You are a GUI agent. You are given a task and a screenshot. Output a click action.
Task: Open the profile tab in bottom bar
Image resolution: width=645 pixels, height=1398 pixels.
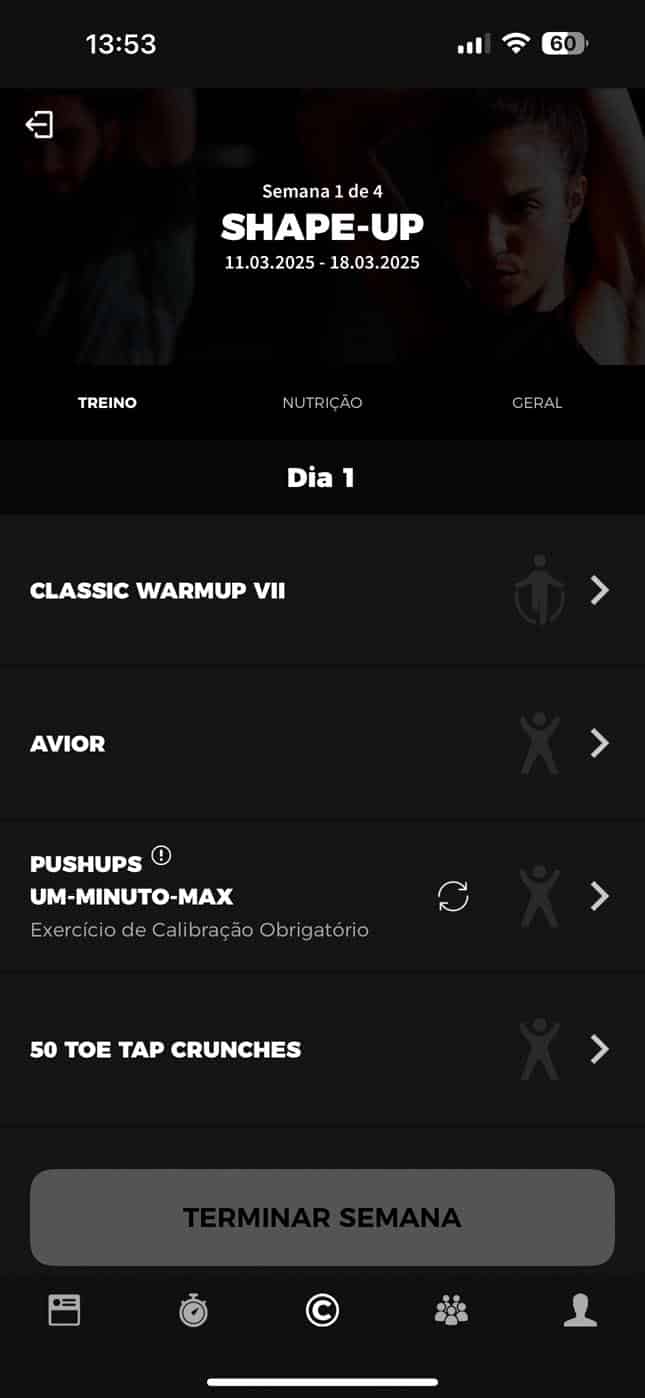(x=580, y=1310)
